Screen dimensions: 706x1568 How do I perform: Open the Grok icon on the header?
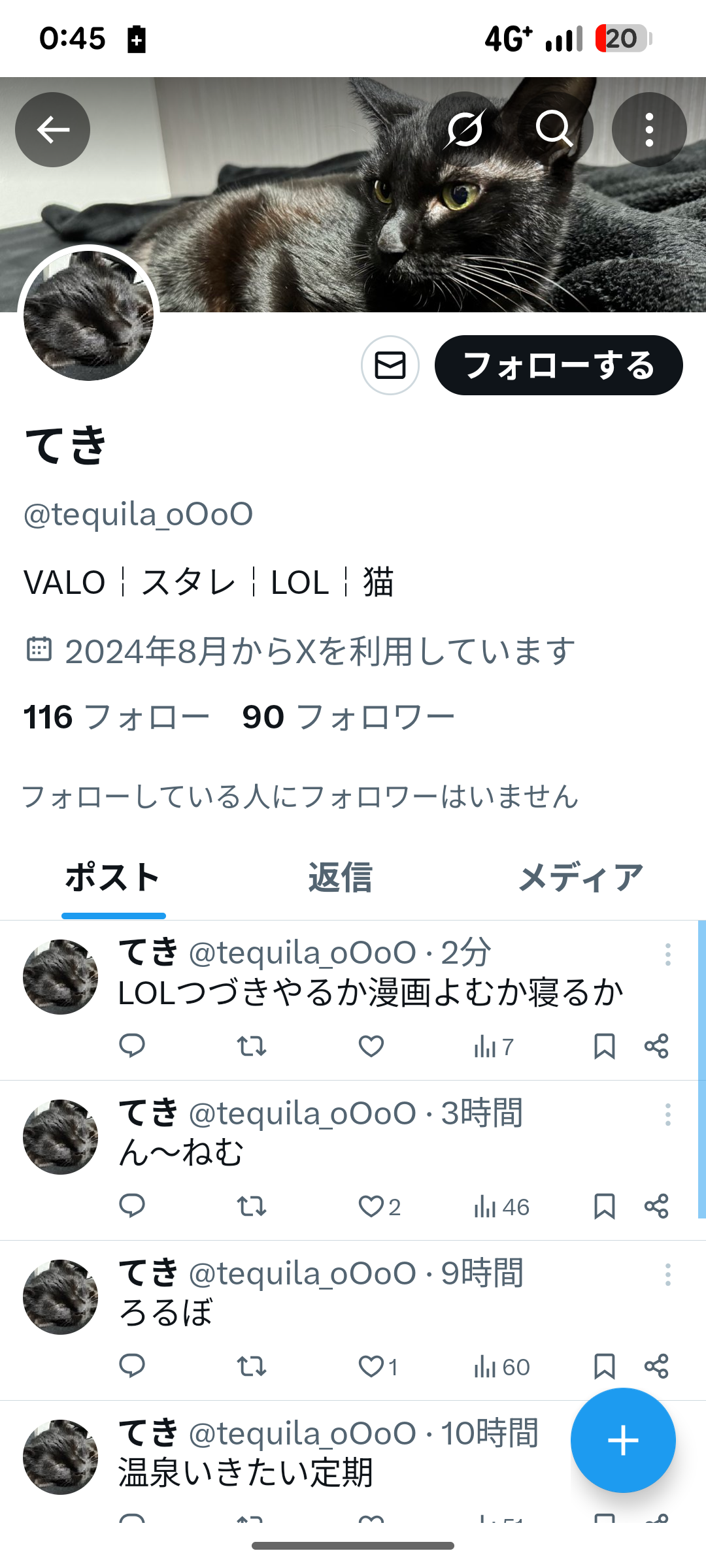465,129
